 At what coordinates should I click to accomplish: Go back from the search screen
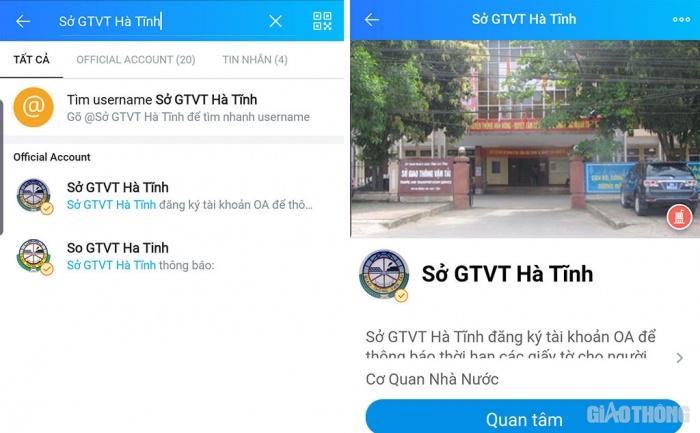(x=23, y=21)
